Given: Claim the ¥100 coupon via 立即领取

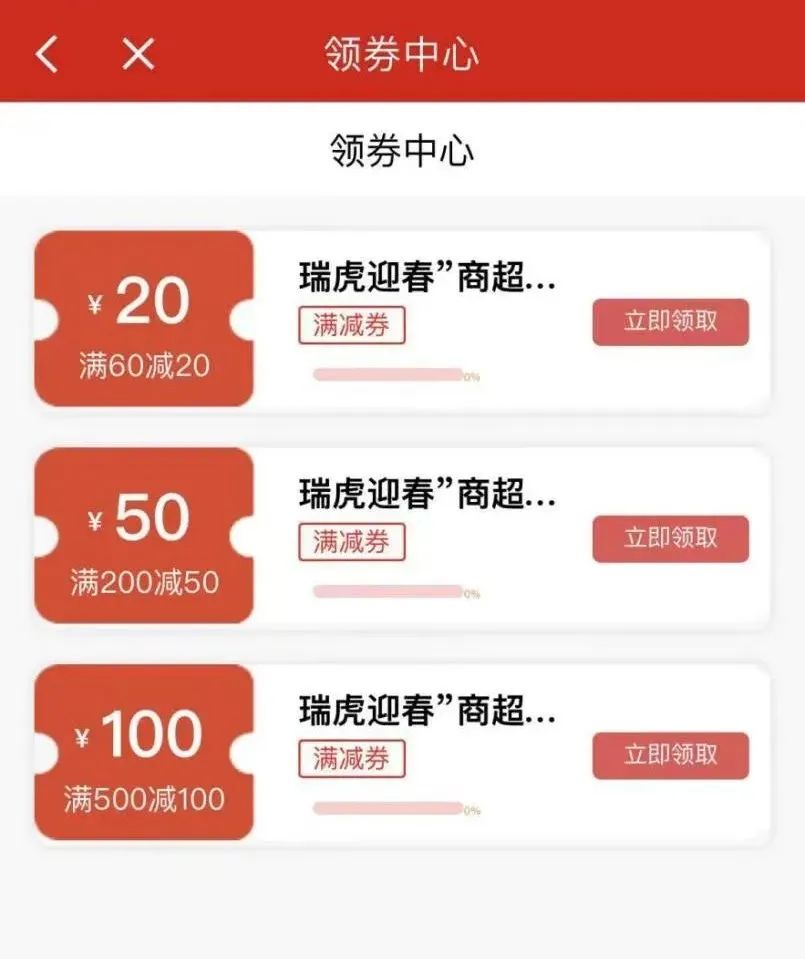Looking at the screenshot, I should click(669, 756).
